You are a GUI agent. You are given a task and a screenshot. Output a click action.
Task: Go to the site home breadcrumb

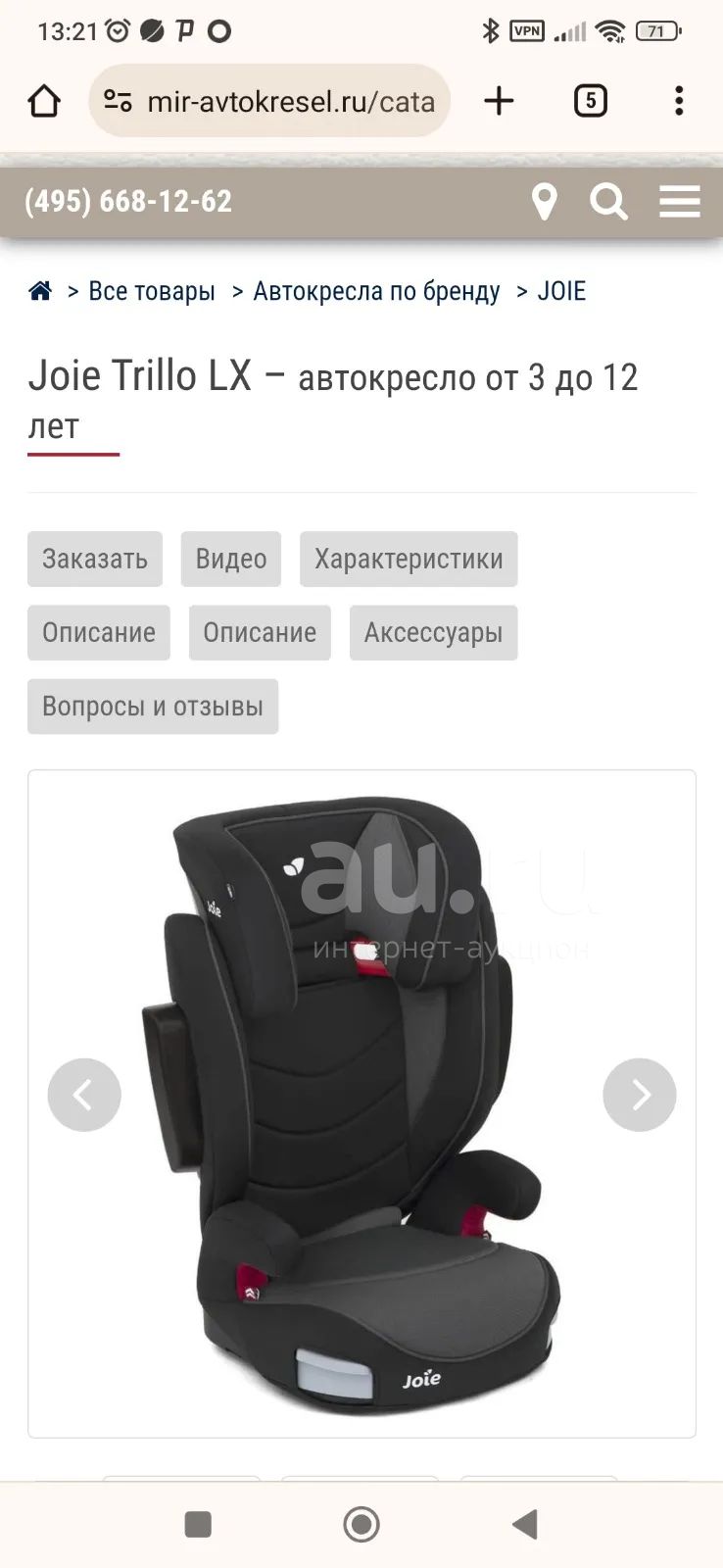click(40, 291)
